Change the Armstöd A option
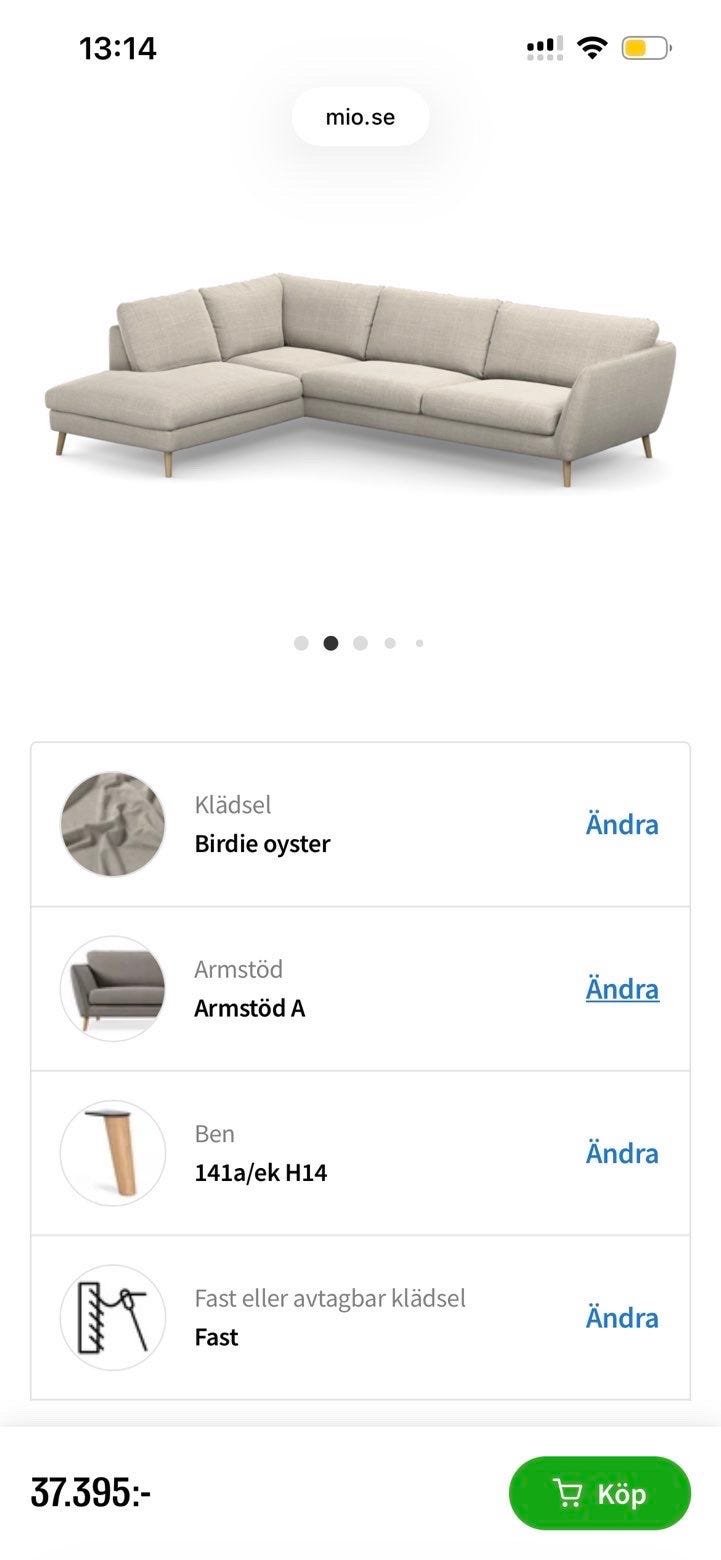Screen dimensions: 721x1560 621,989
